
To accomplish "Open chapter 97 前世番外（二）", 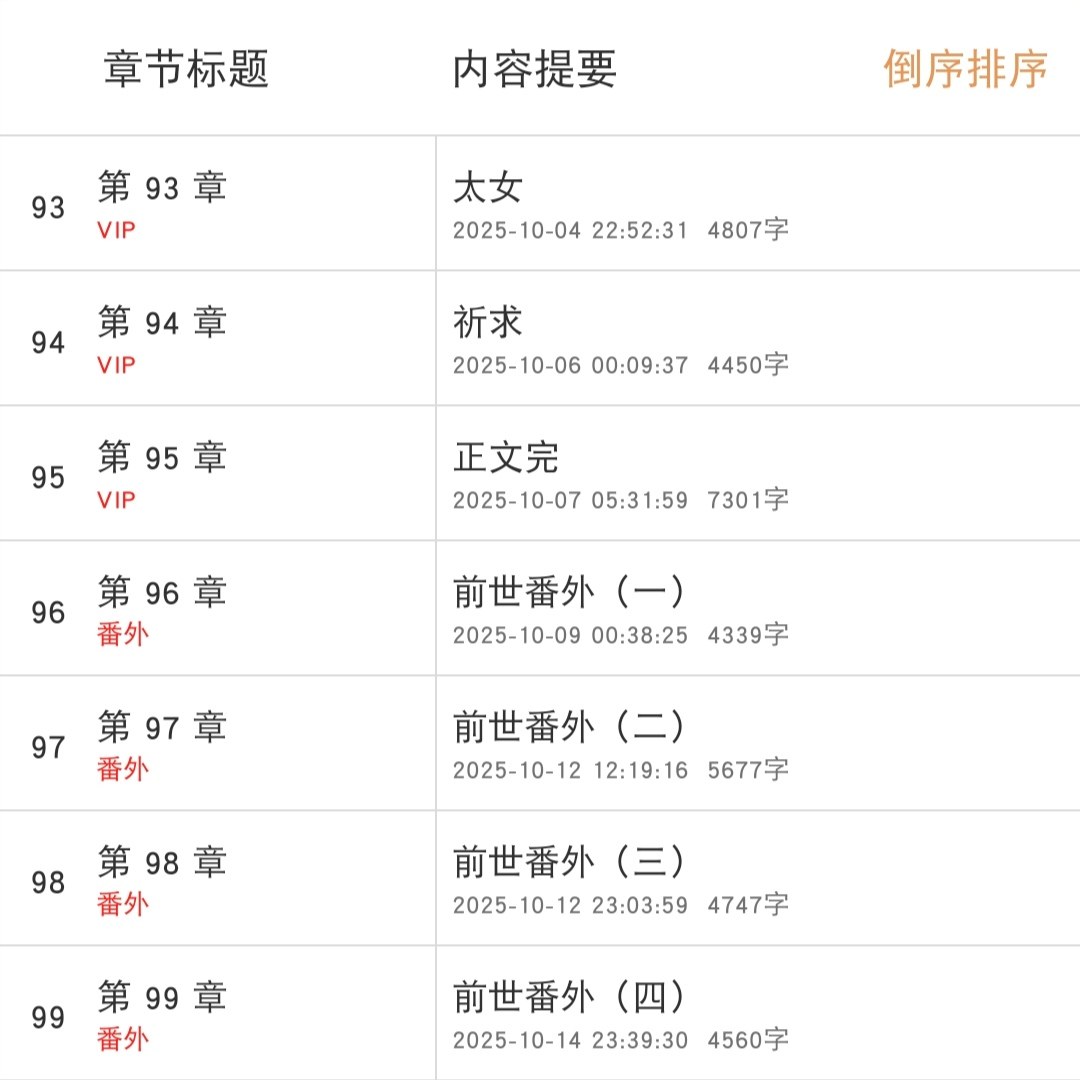I will (569, 728).
